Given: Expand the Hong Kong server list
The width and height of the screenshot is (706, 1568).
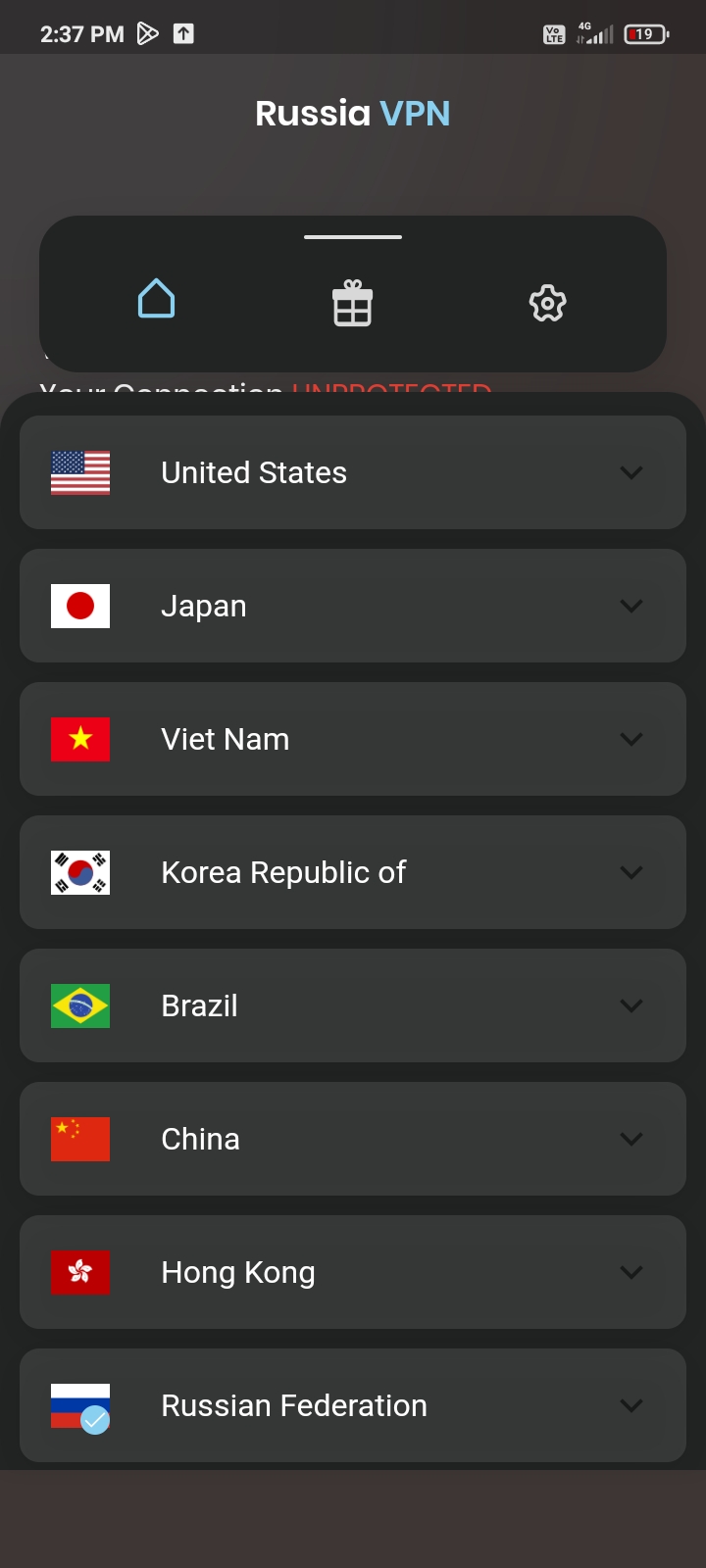Looking at the screenshot, I should 353,1272.
